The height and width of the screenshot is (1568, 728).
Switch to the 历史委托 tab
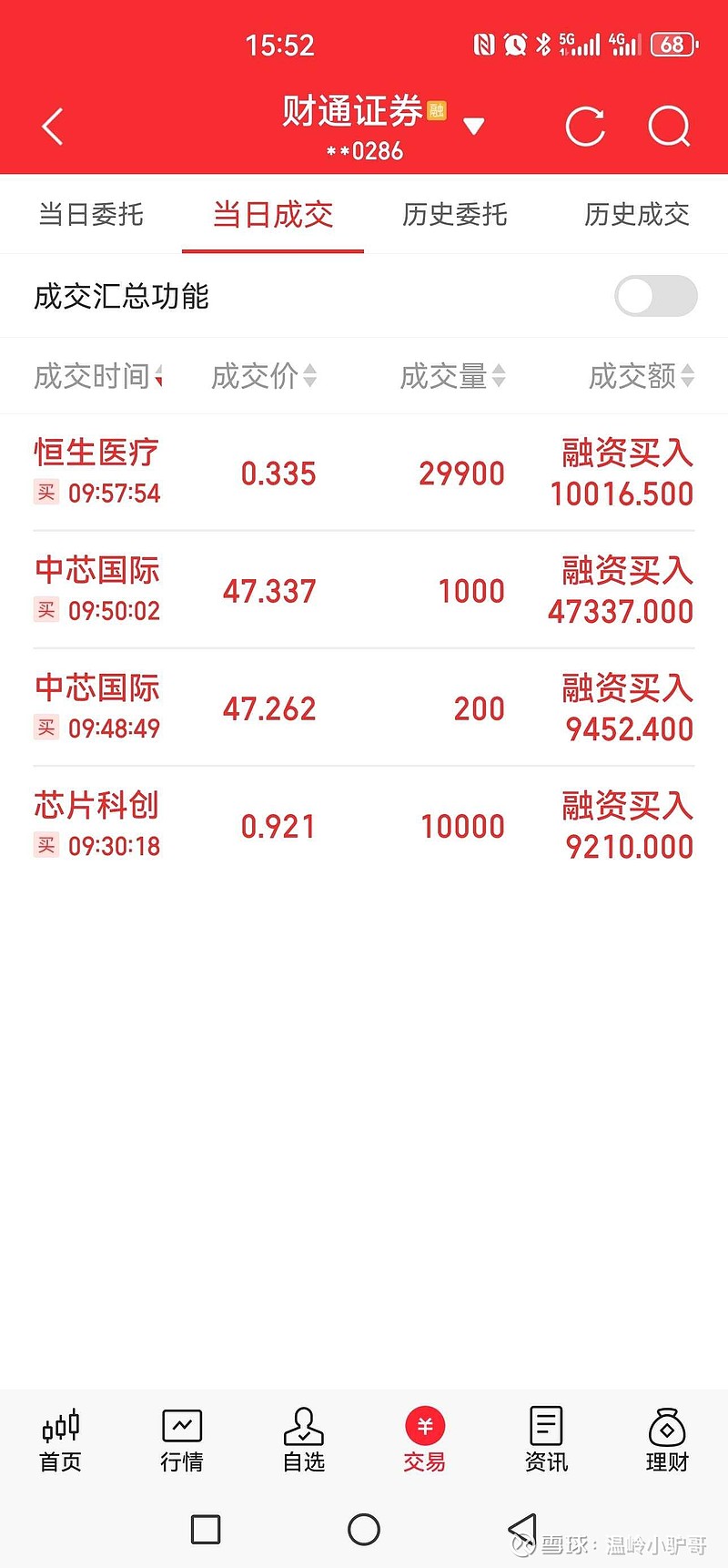455,215
